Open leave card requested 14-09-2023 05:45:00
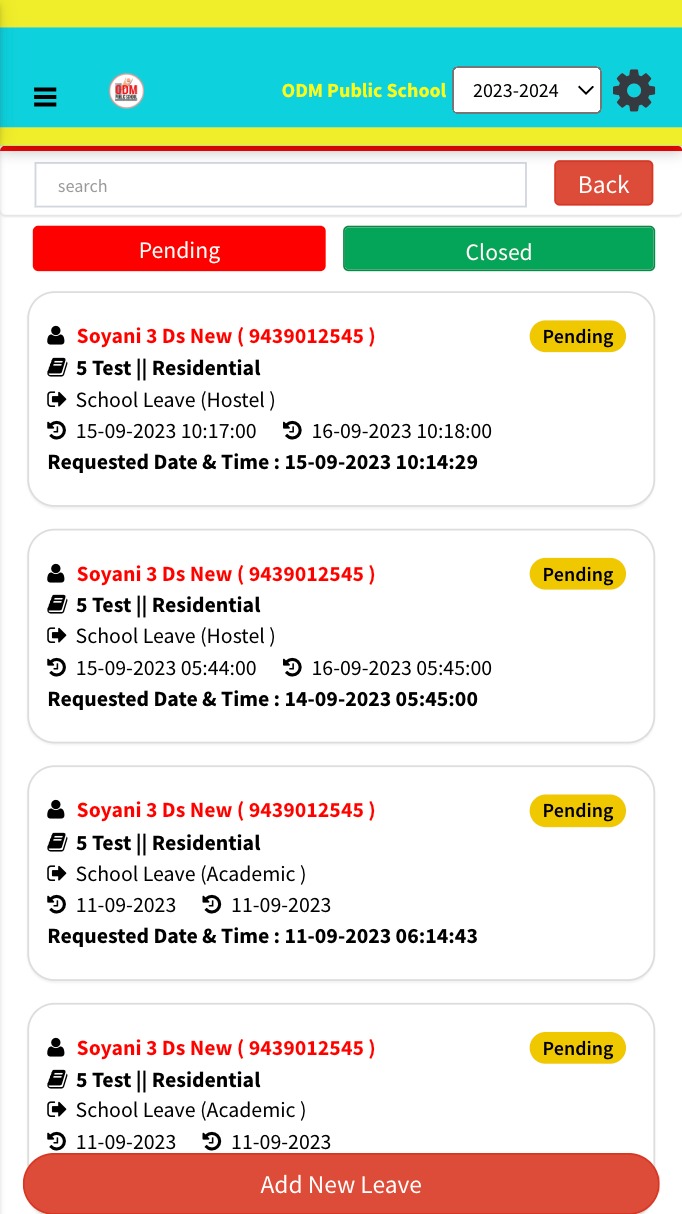Image resolution: width=682 pixels, height=1214 pixels. (x=340, y=637)
